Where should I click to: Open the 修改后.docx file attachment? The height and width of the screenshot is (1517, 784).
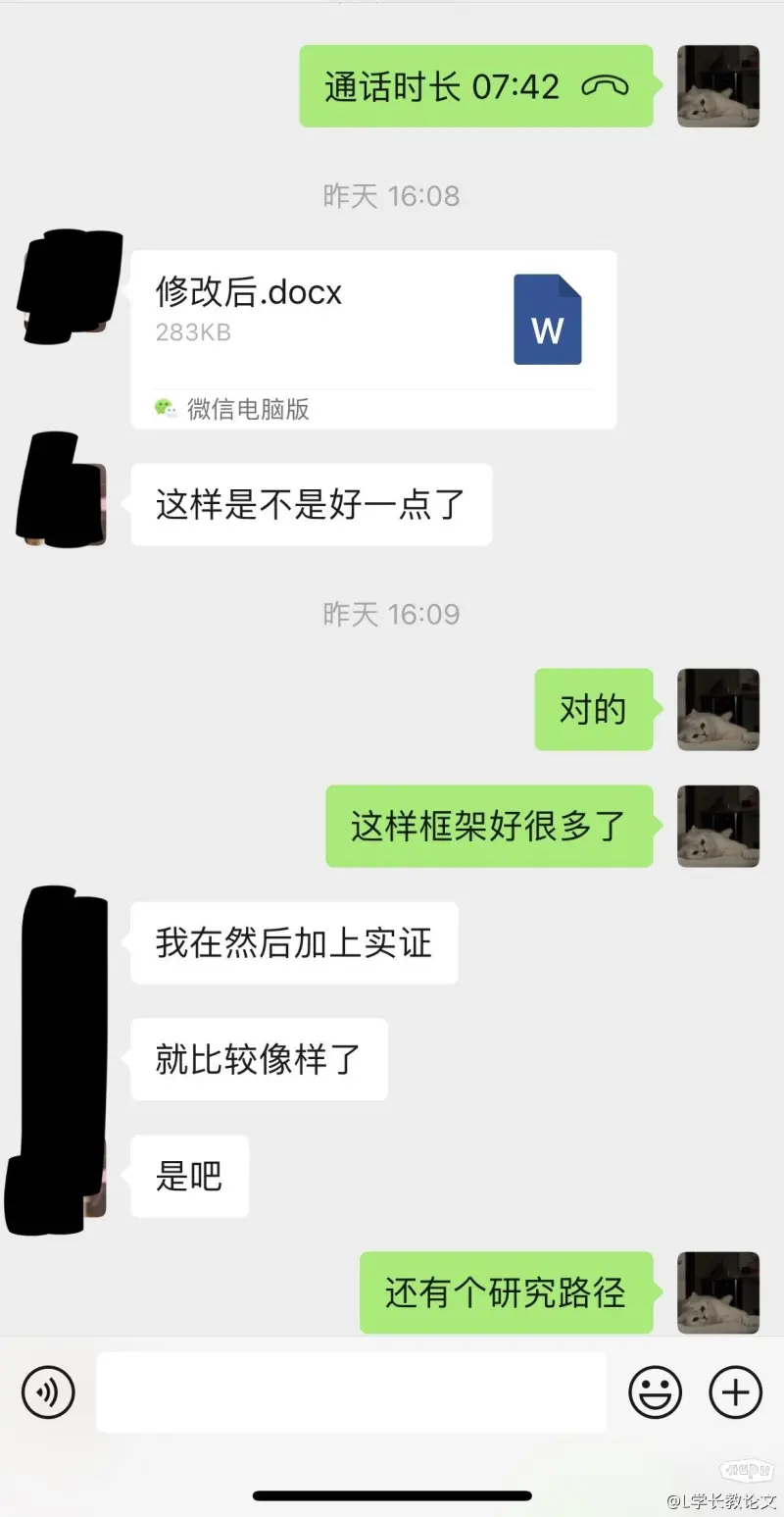pyautogui.click(x=373, y=338)
